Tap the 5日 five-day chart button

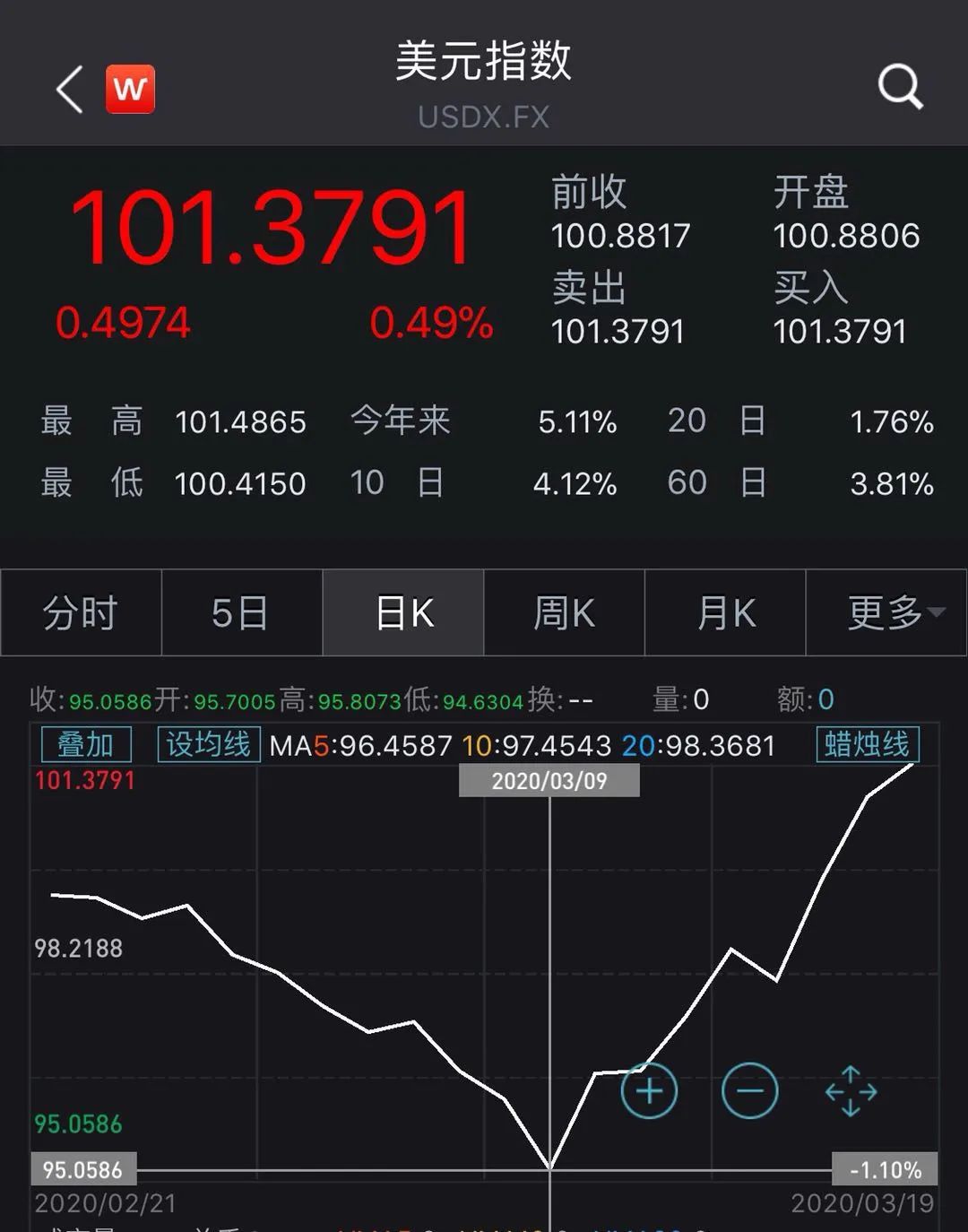241,612
